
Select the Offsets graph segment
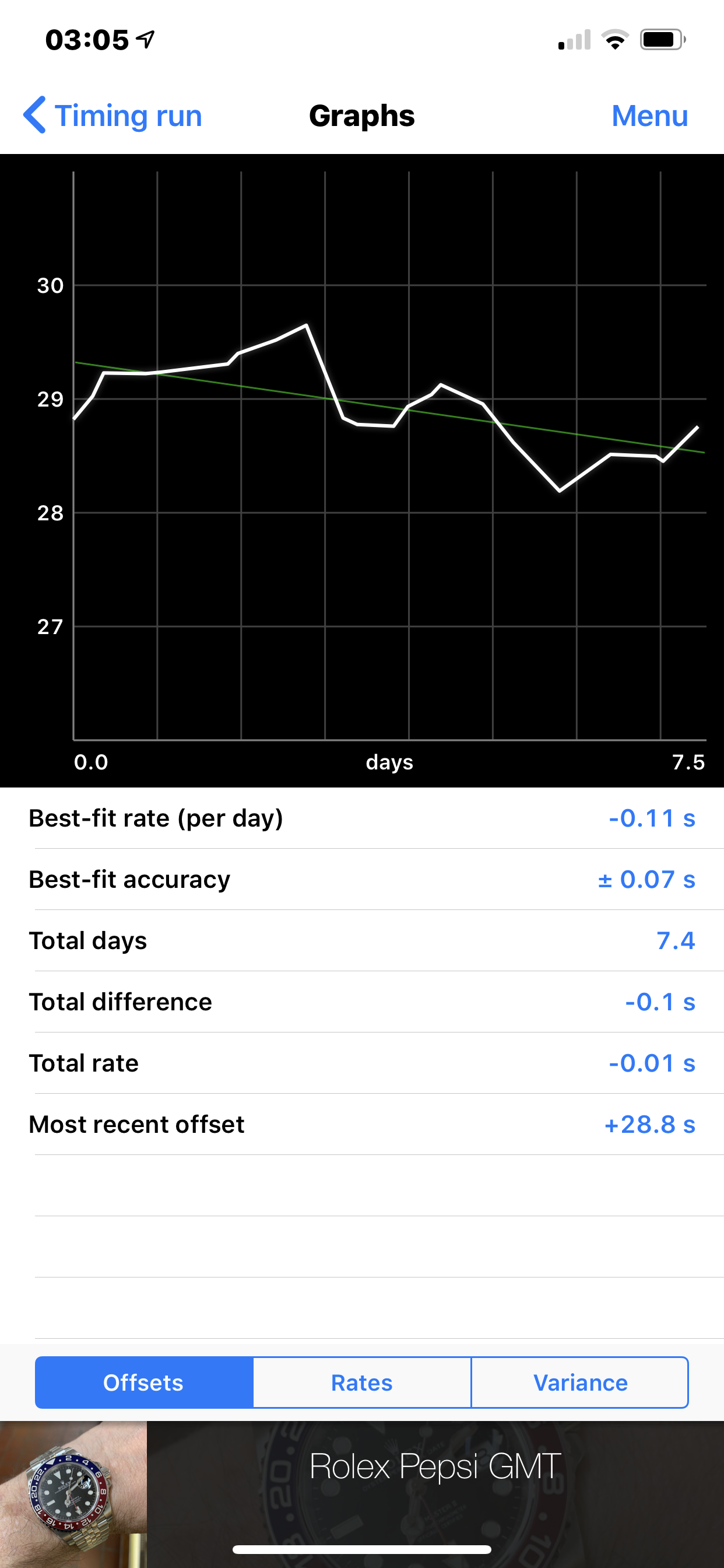coord(143,1382)
